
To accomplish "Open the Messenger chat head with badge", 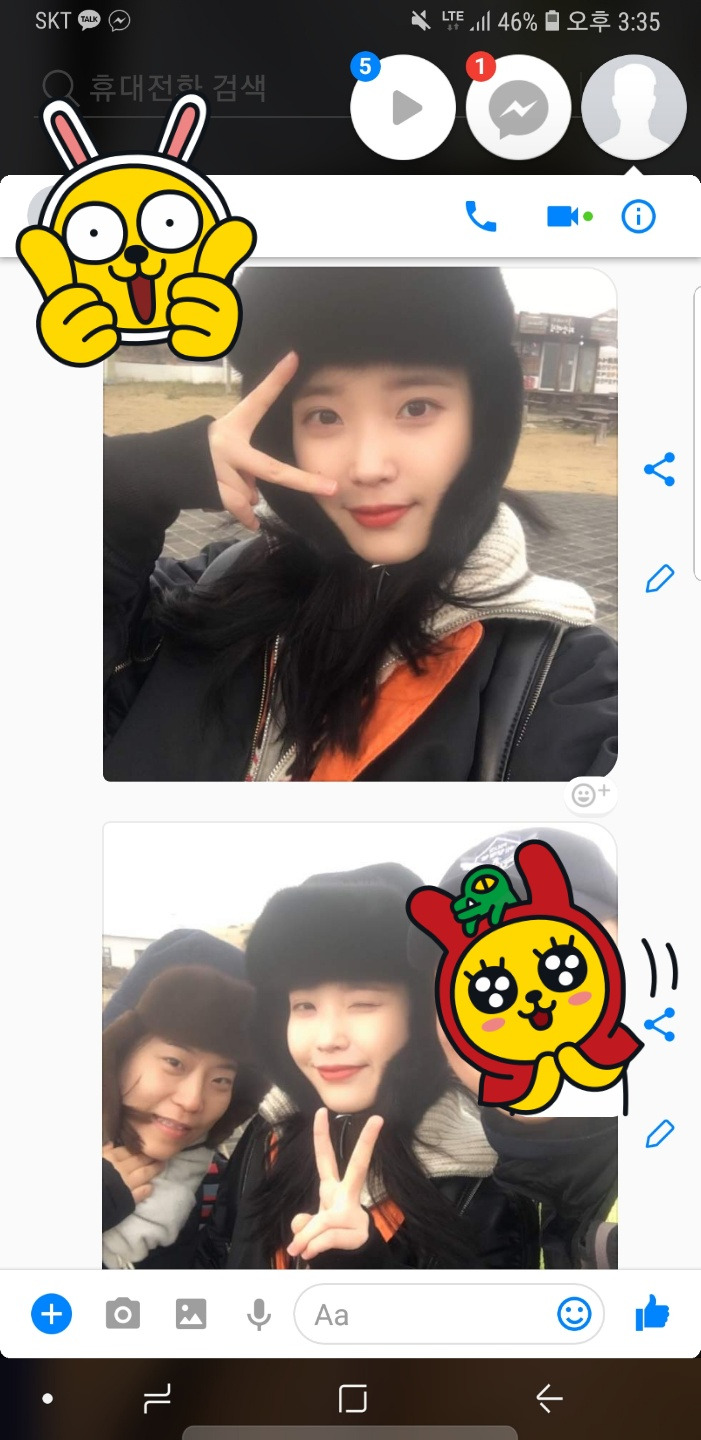I will [x=518, y=108].
